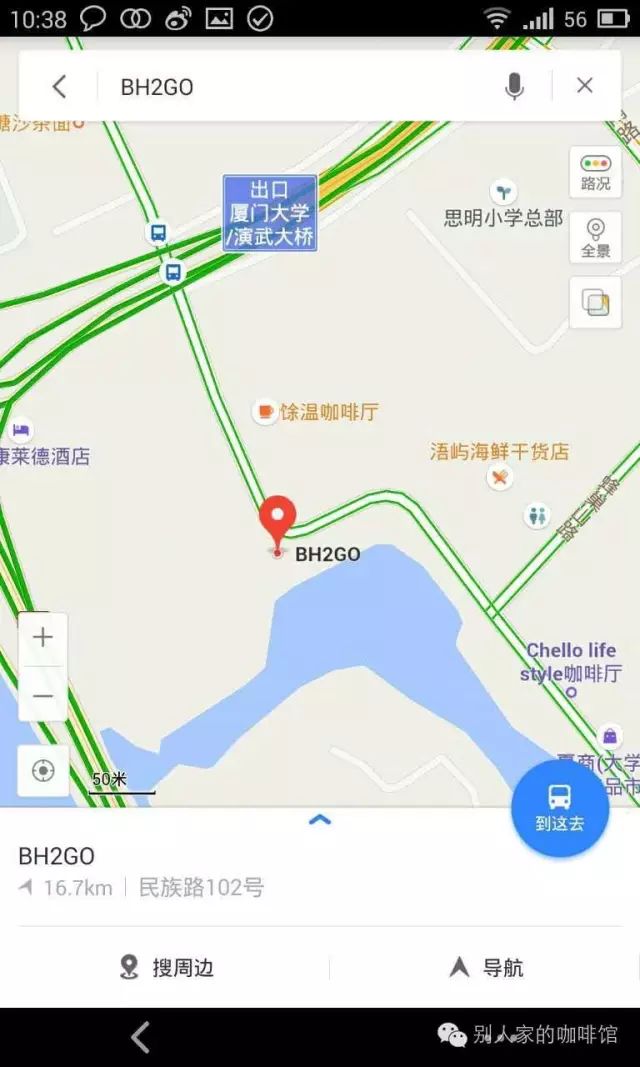Toggle the 路况 traffic layer
The height and width of the screenshot is (1067, 640).
pyautogui.click(x=595, y=172)
